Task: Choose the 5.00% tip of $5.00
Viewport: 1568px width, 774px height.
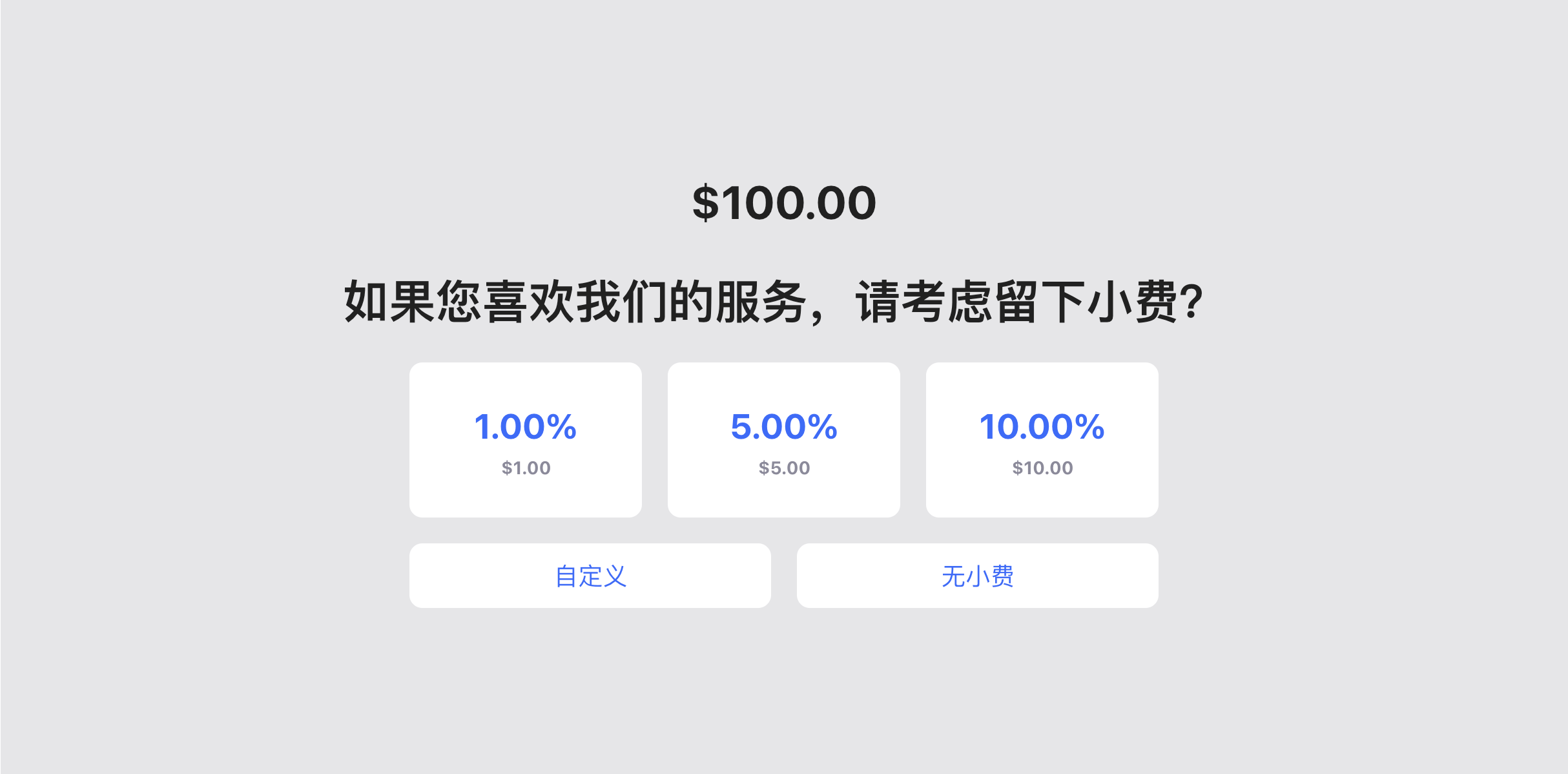Action: click(x=783, y=439)
